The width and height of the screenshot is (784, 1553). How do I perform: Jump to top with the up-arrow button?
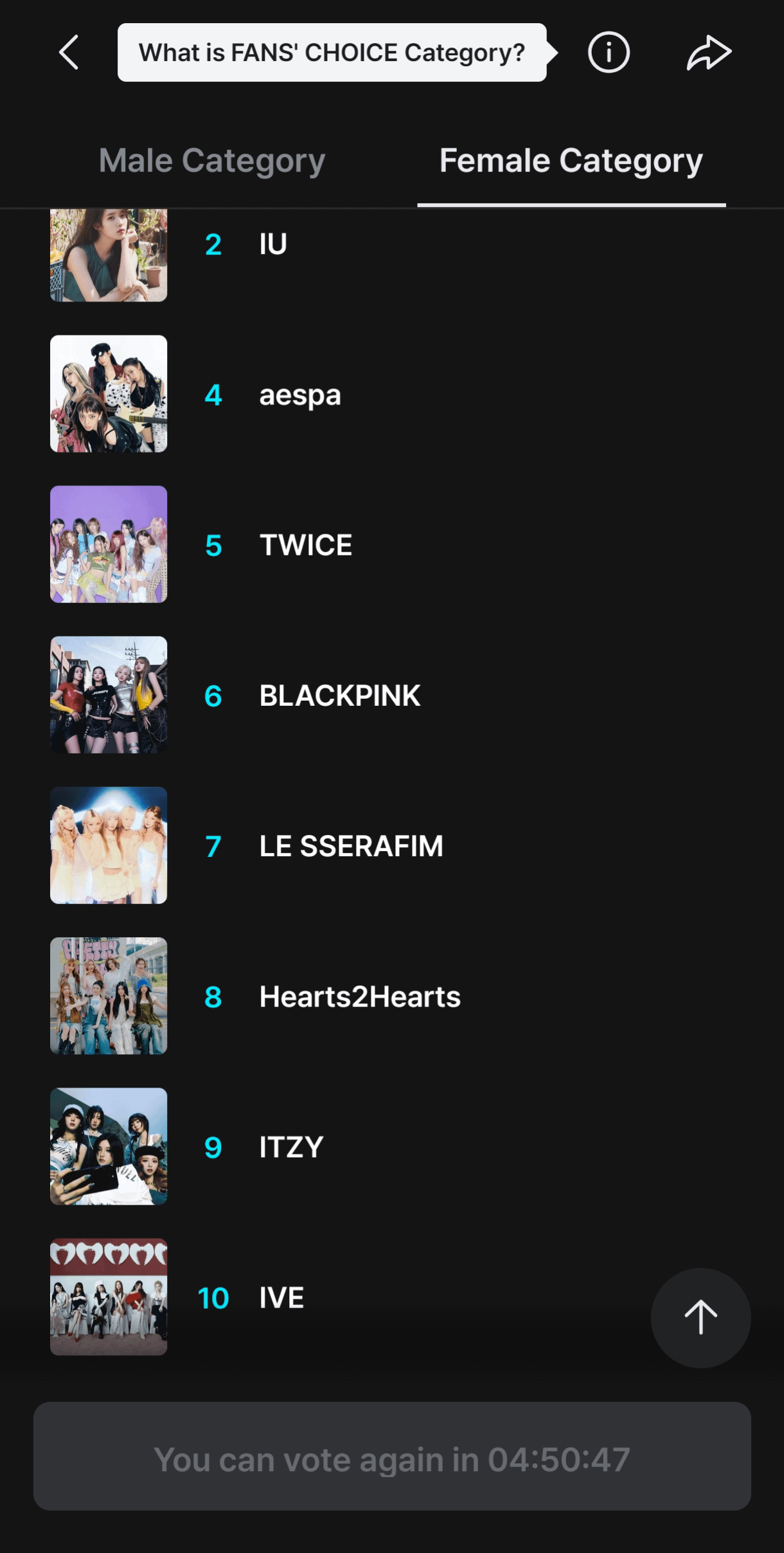coord(700,1318)
